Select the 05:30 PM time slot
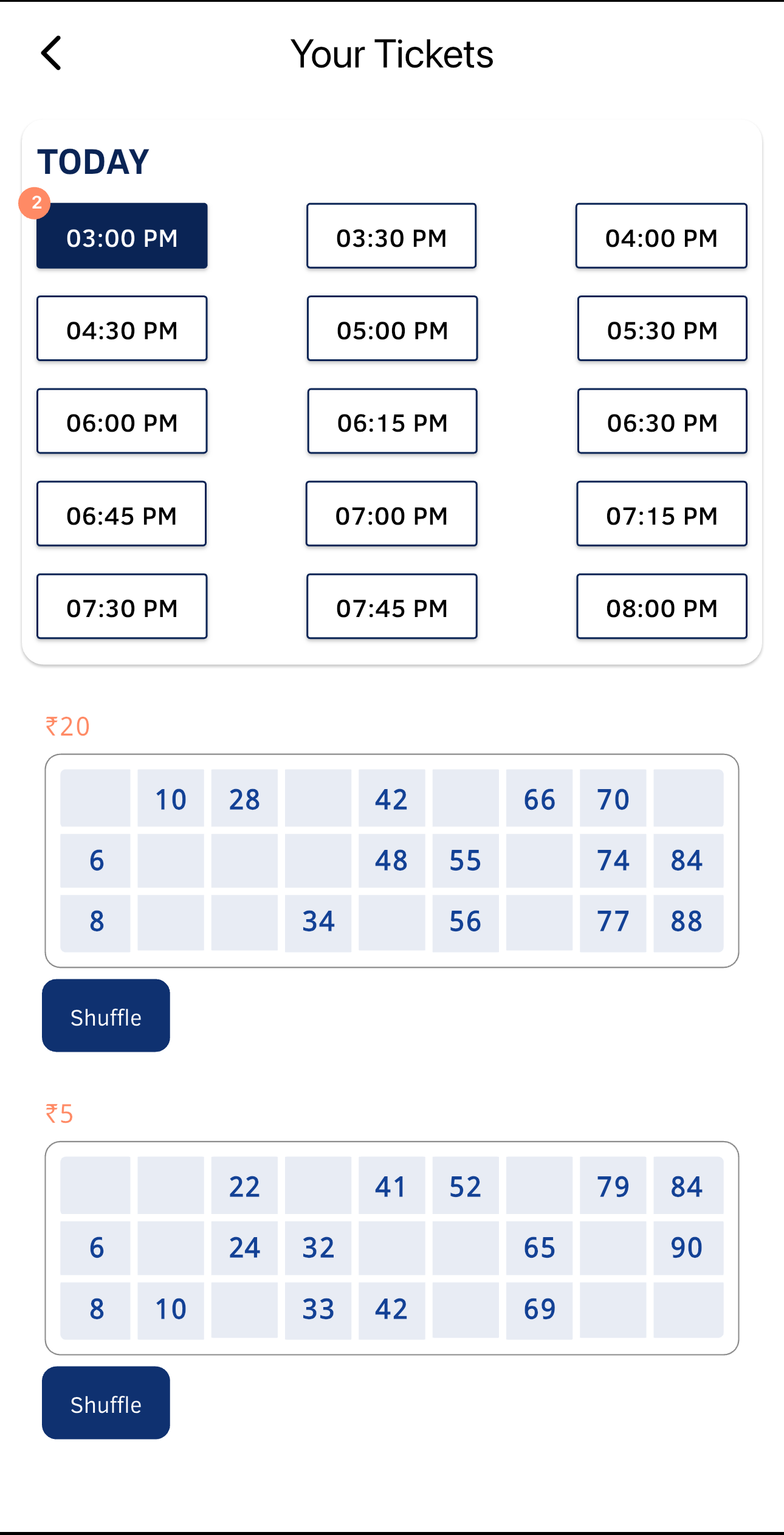 tap(661, 329)
